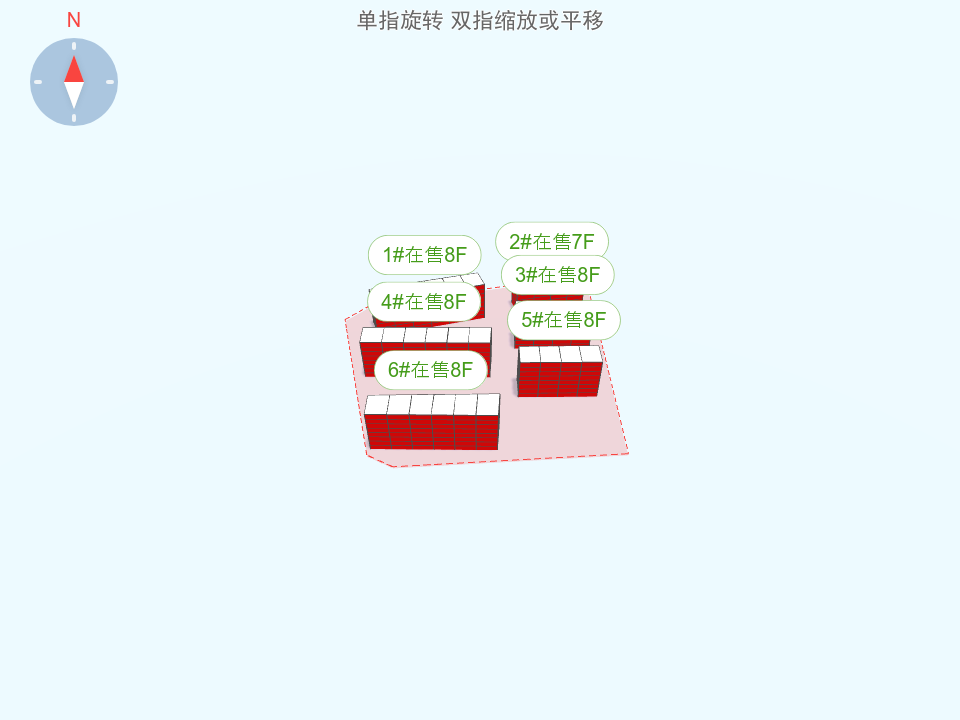Tap the 4#在售8F building label
This screenshot has height=720, width=960.
coord(424,301)
